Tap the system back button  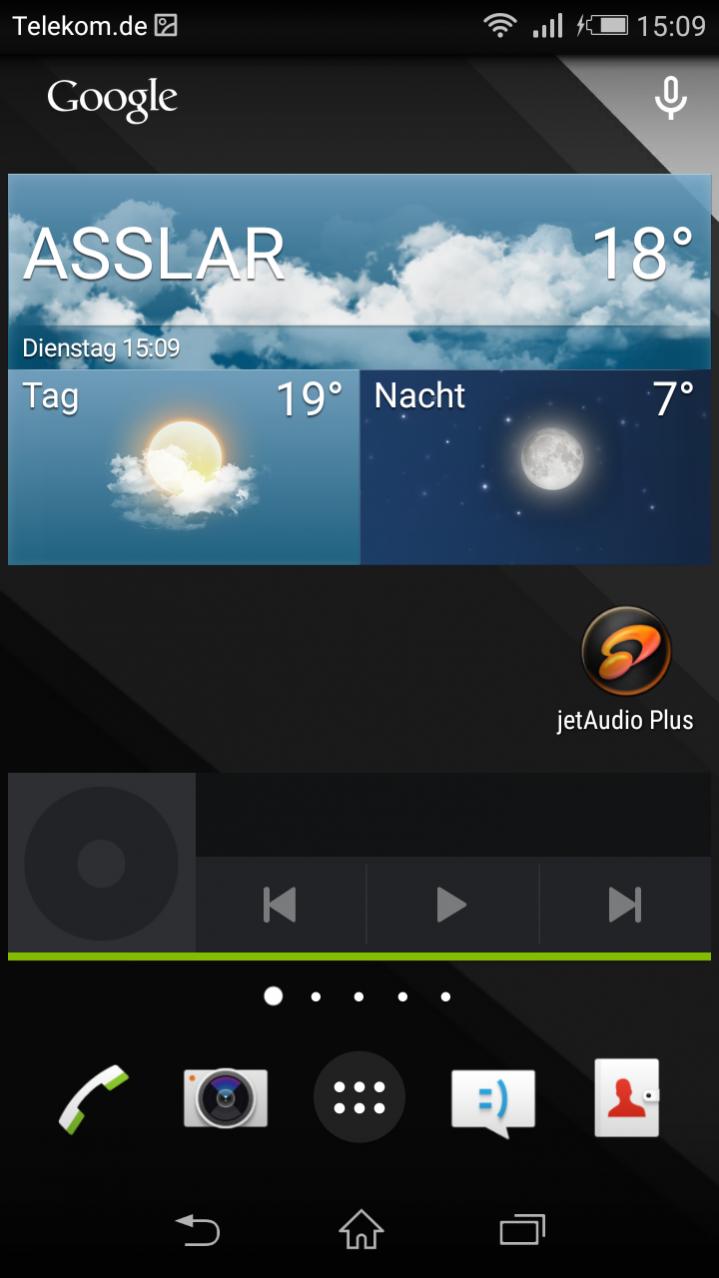pos(197,1229)
